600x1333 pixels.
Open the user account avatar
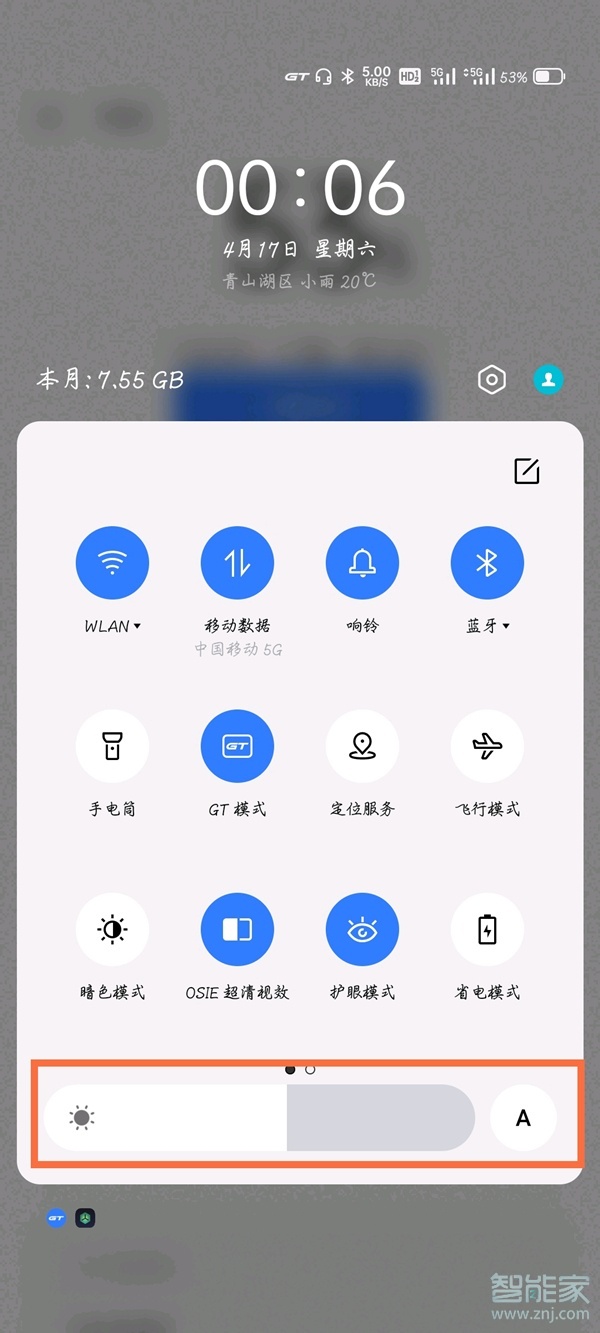(548, 380)
